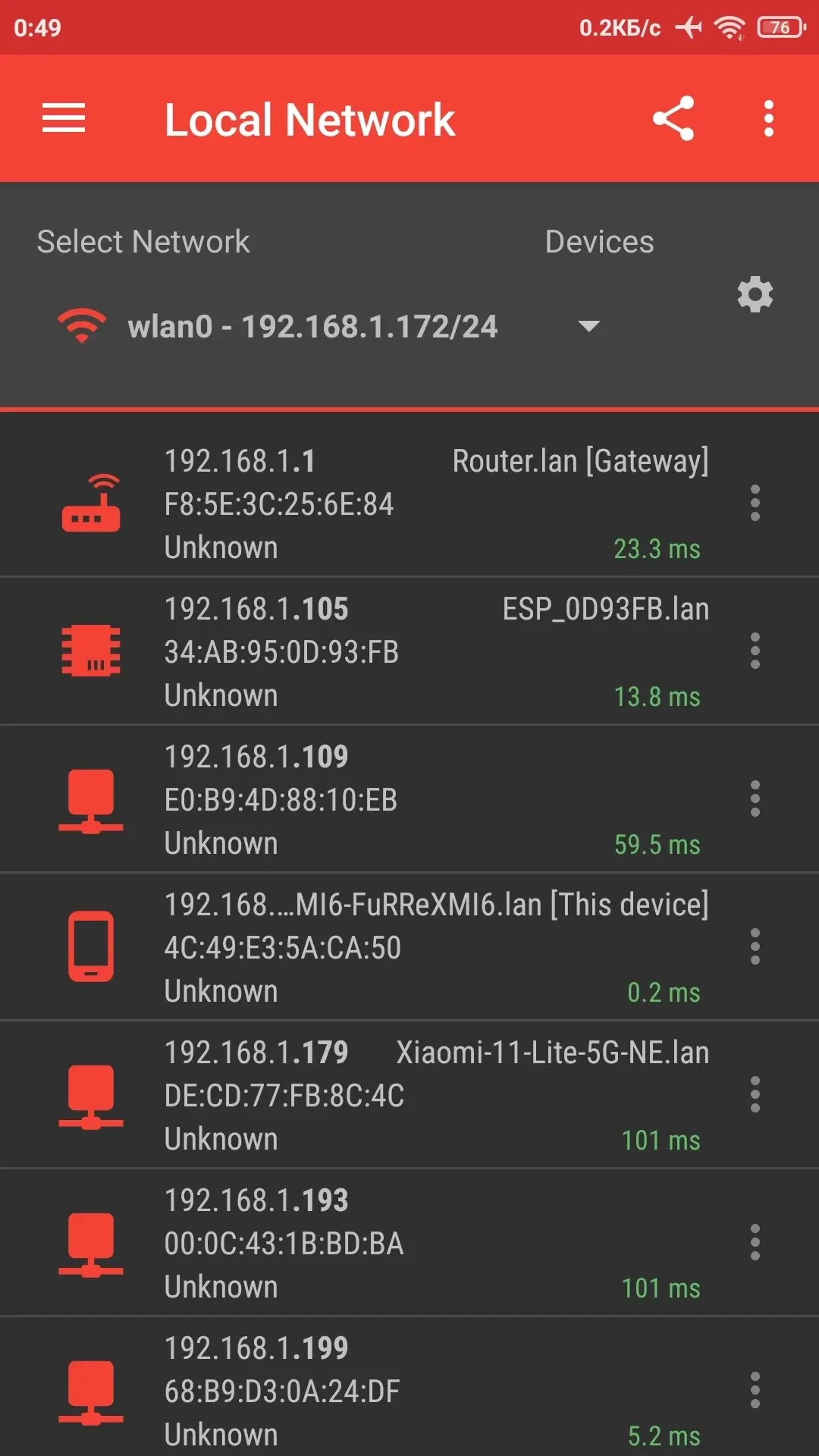Screen dimensions: 819x1456
Task: Expand the wlan0 network dropdown
Action: click(x=328, y=326)
